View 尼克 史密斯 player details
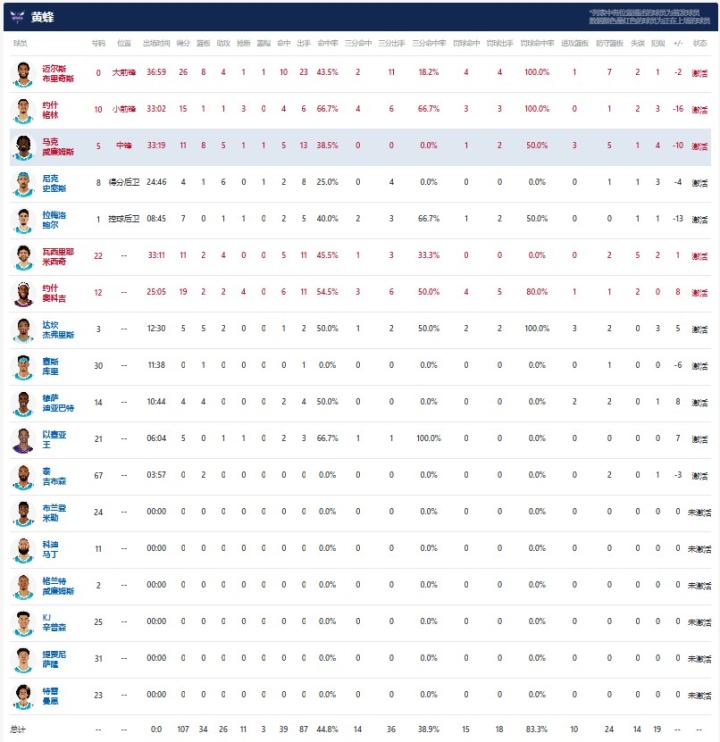 point(55,183)
